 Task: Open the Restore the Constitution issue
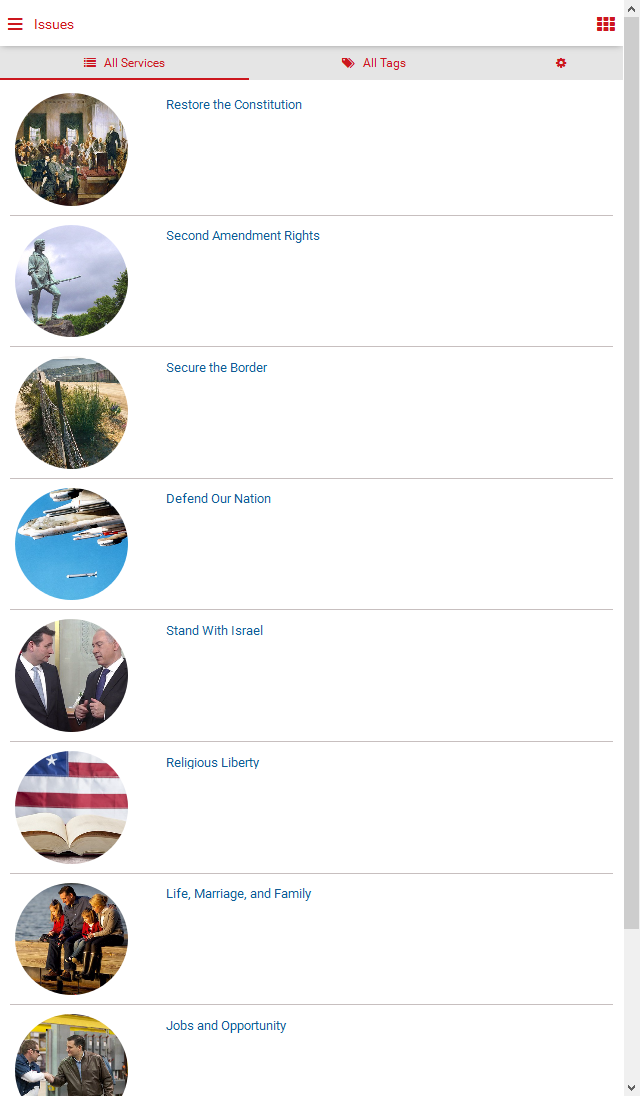pyautogui.click(x=234, y=105)
